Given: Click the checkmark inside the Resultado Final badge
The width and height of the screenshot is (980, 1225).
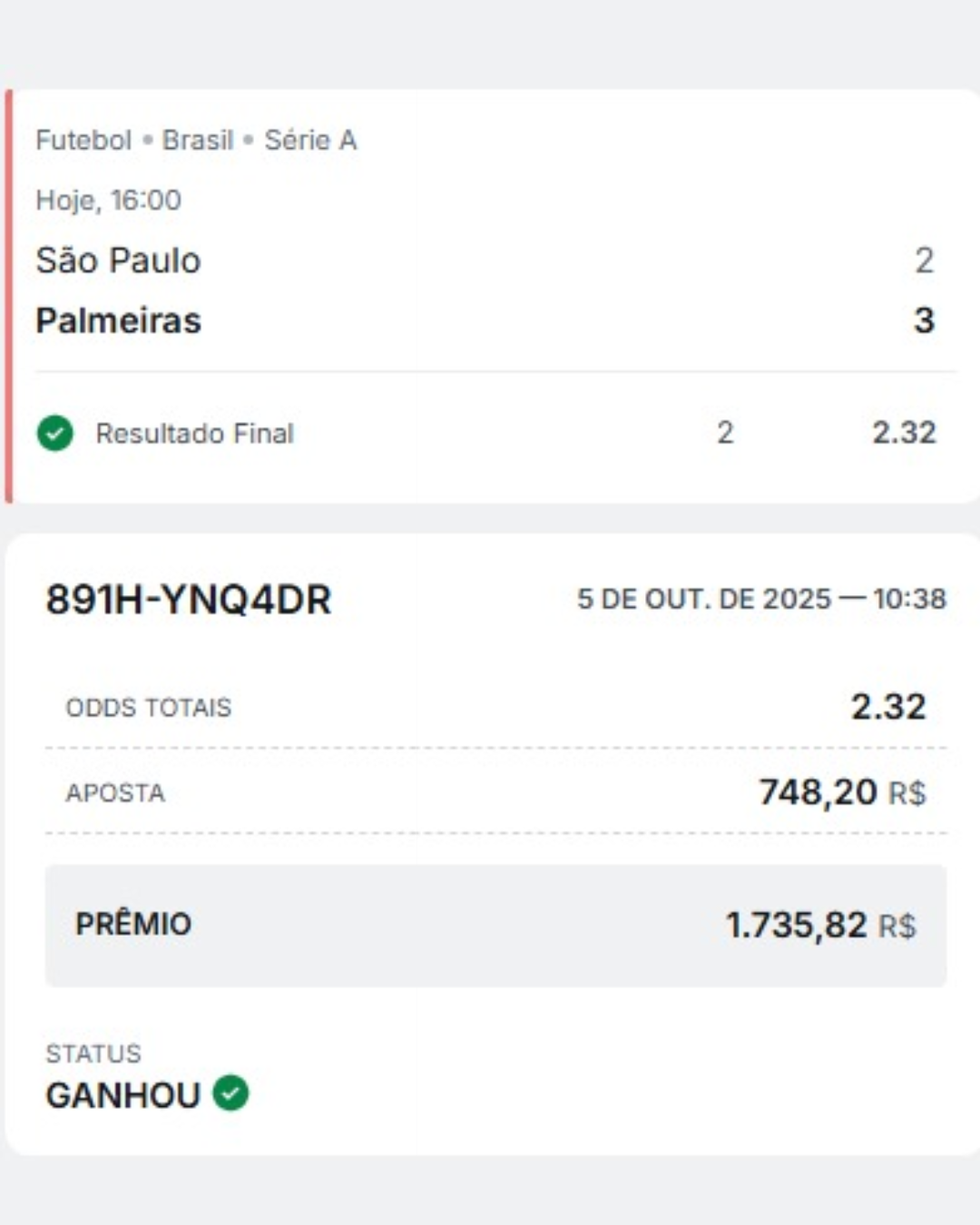Looking at the screenshot, I should click(x=56, y=434).
